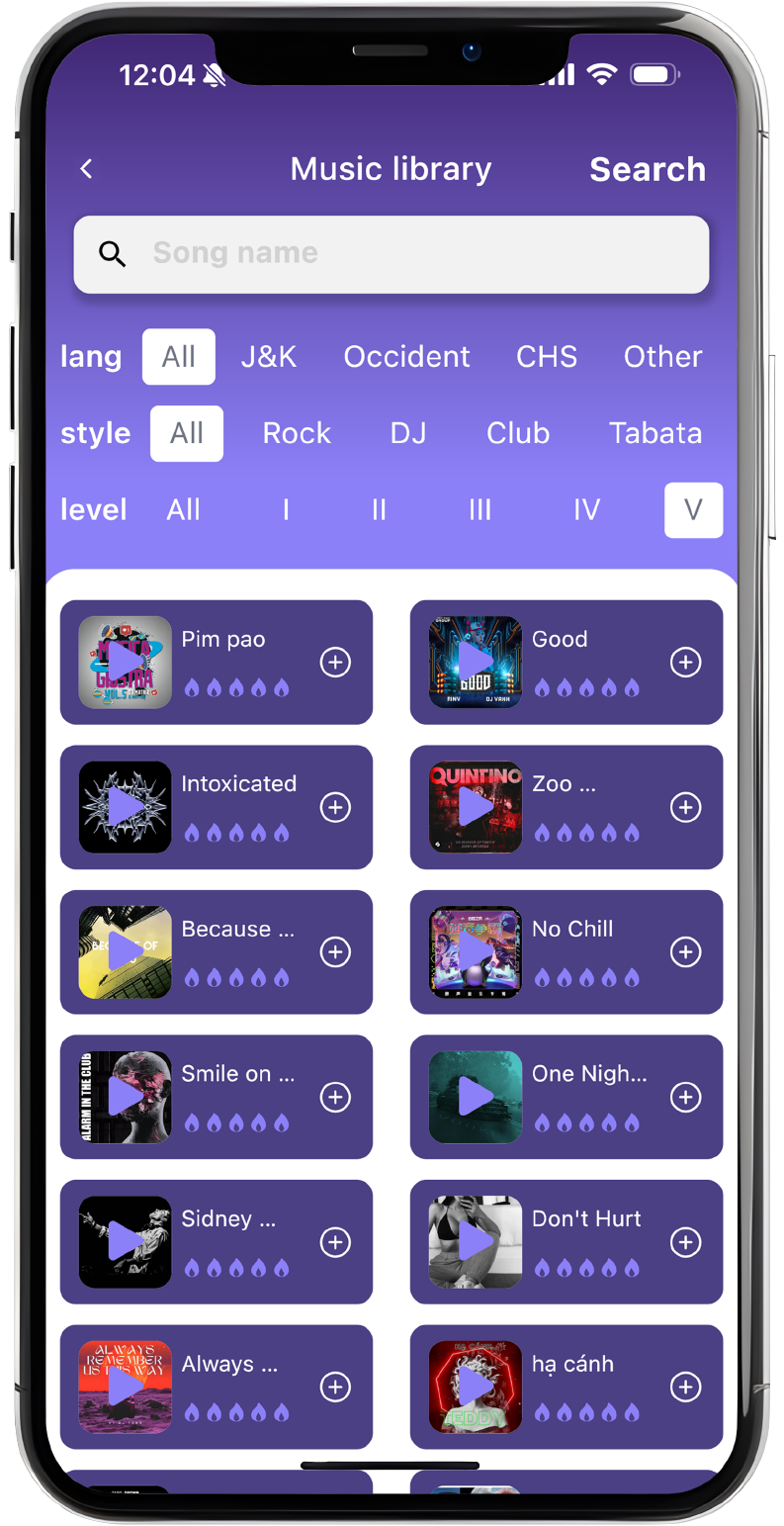Show all difficulty levels
The height and width of the screenshot is (1526, 784).
point(184,509)
